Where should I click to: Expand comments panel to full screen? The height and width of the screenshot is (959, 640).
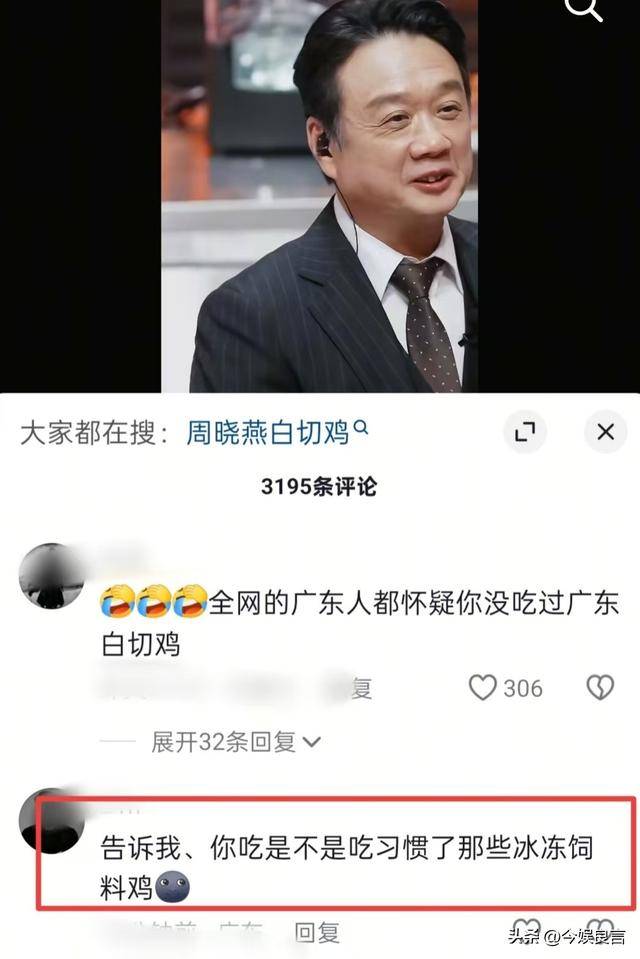(524, 432)
